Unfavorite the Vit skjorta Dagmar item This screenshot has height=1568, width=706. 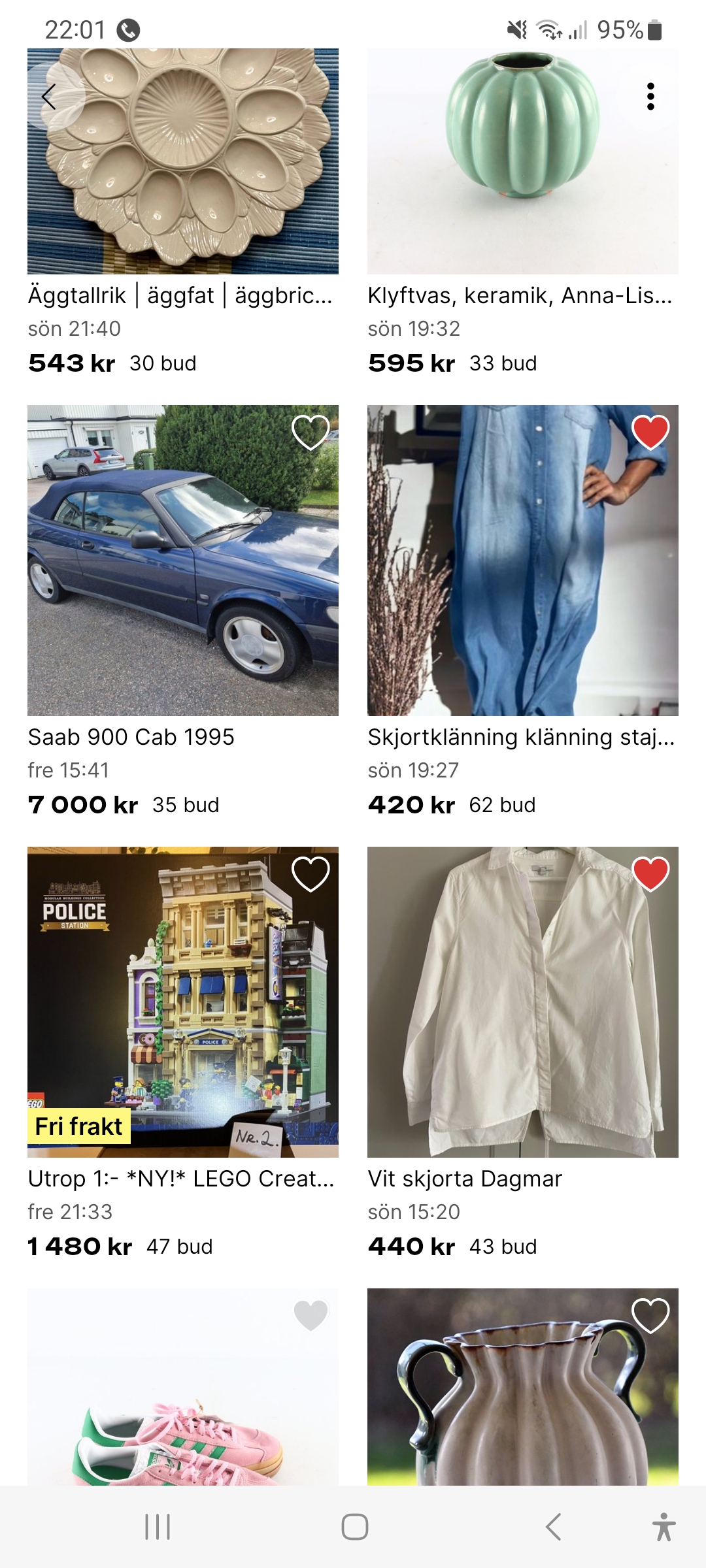pos(650,874)
